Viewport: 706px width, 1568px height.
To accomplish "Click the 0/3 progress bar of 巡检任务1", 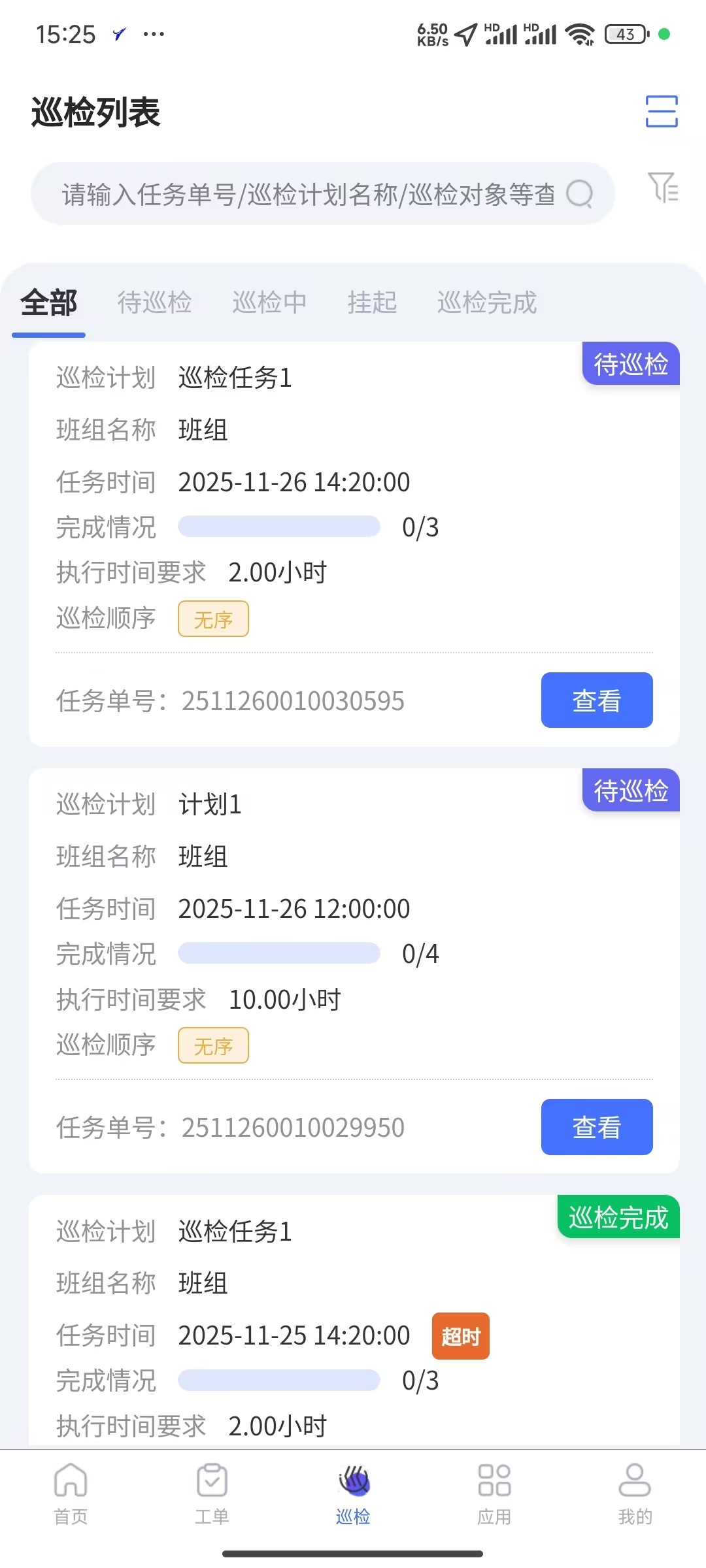I will click(280, 526).
